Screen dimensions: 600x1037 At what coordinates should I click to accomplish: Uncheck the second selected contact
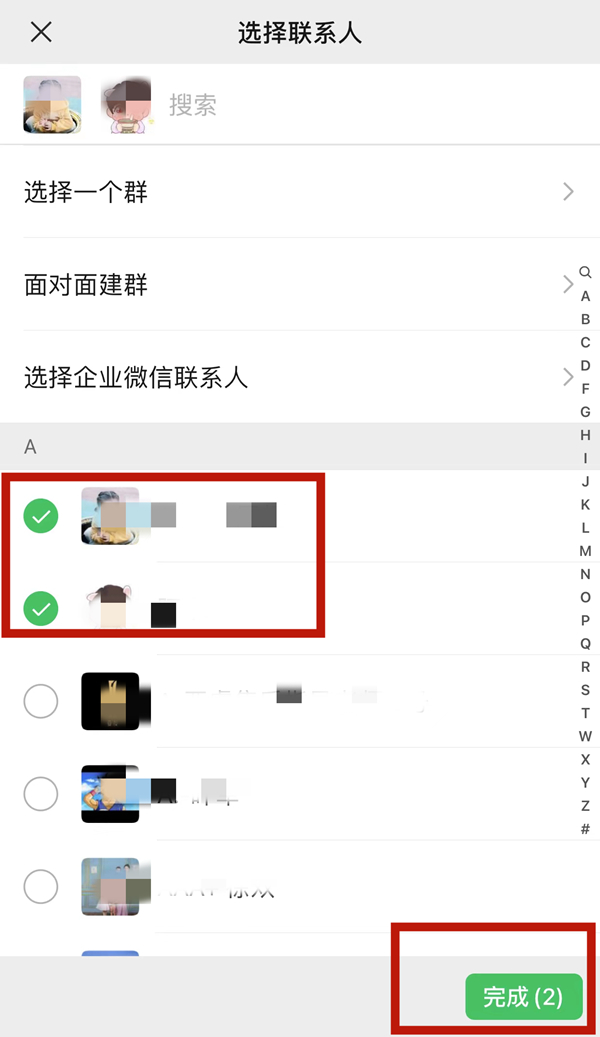point(41,608)
